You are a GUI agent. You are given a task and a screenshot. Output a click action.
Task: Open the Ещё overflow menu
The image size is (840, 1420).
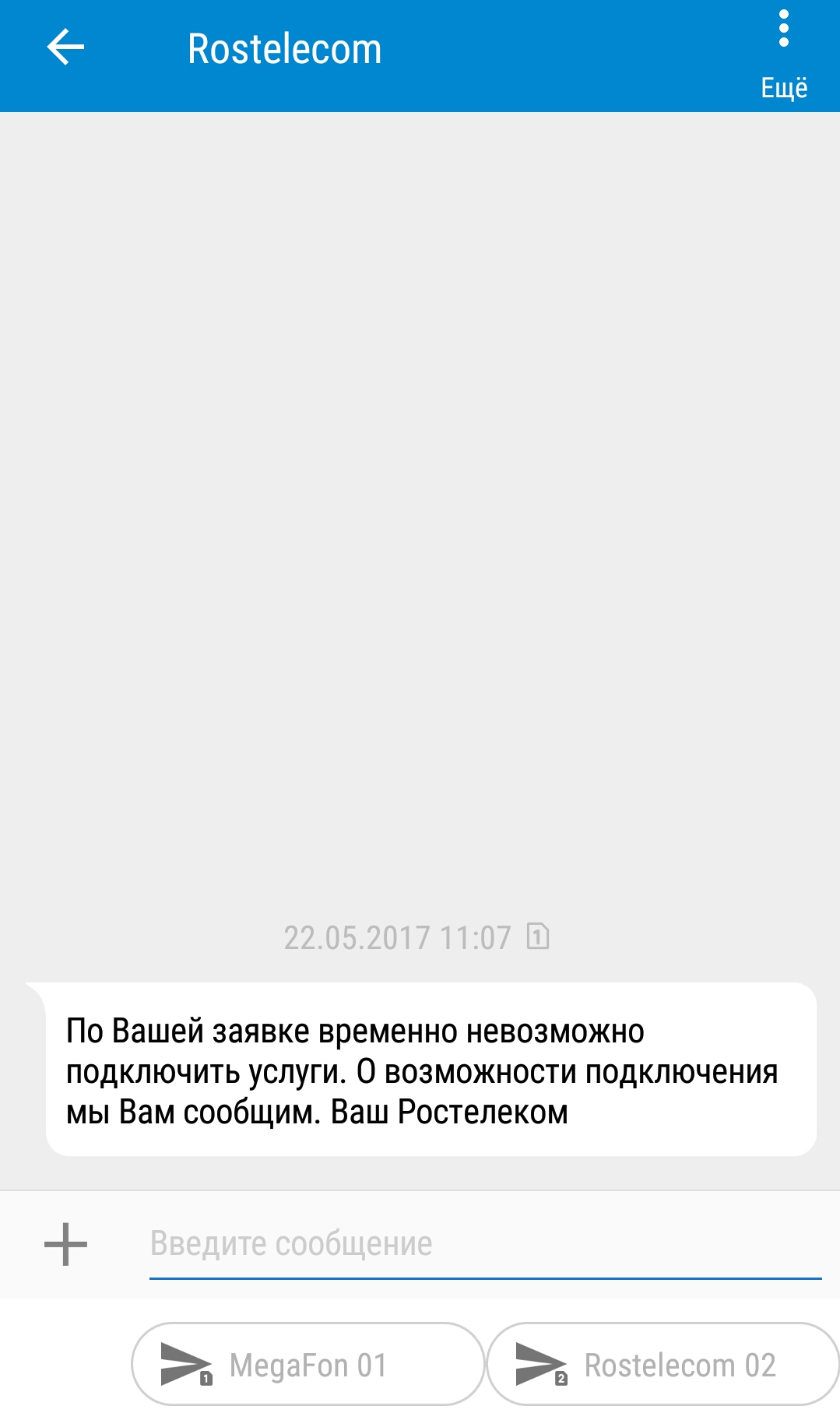[783, 54]
